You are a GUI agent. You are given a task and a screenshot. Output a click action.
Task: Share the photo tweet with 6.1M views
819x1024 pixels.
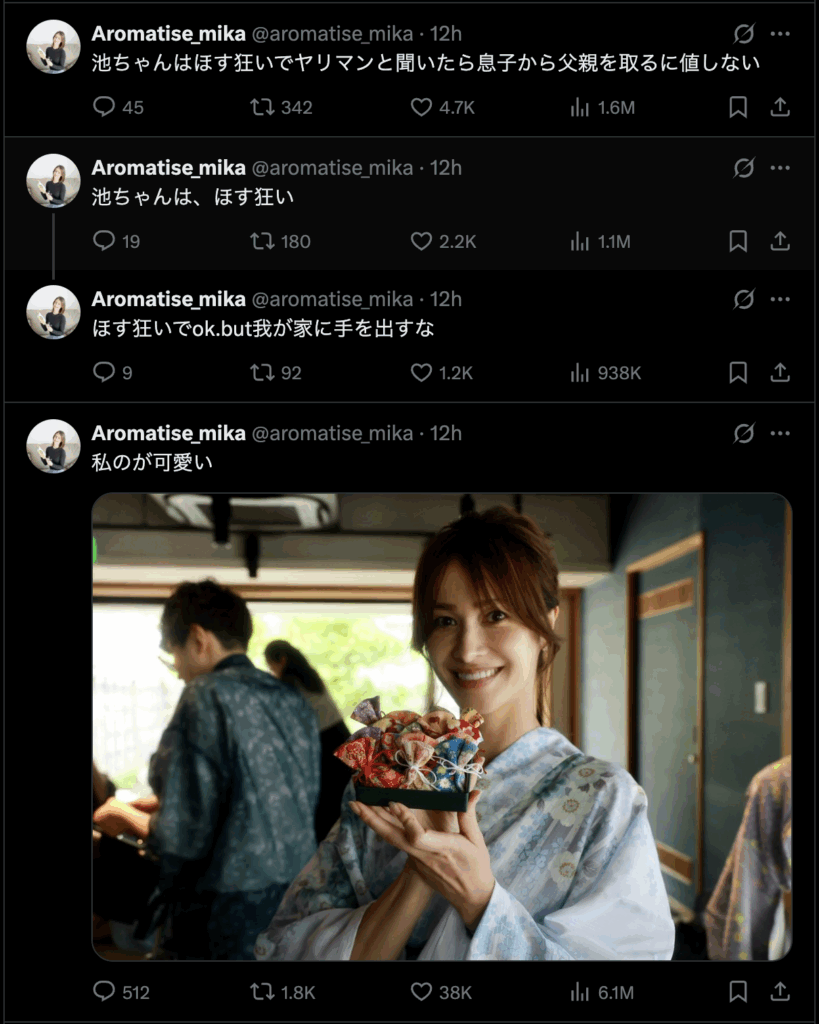click(x=780, y=991)
